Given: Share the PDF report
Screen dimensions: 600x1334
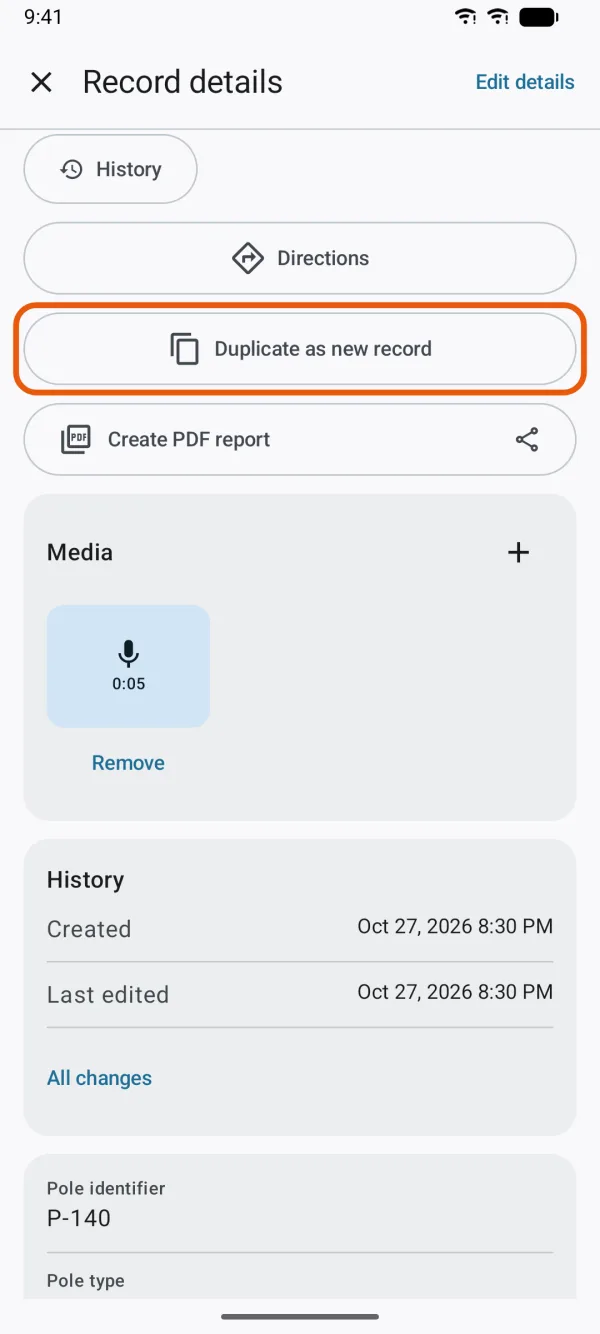Looking at the screenshot, I should (x=527, y=439).
